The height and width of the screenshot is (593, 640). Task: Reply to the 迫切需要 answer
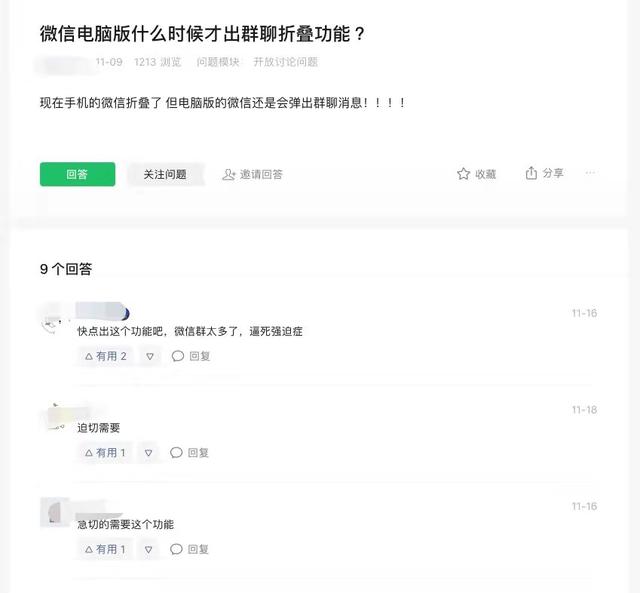[190, 453]
